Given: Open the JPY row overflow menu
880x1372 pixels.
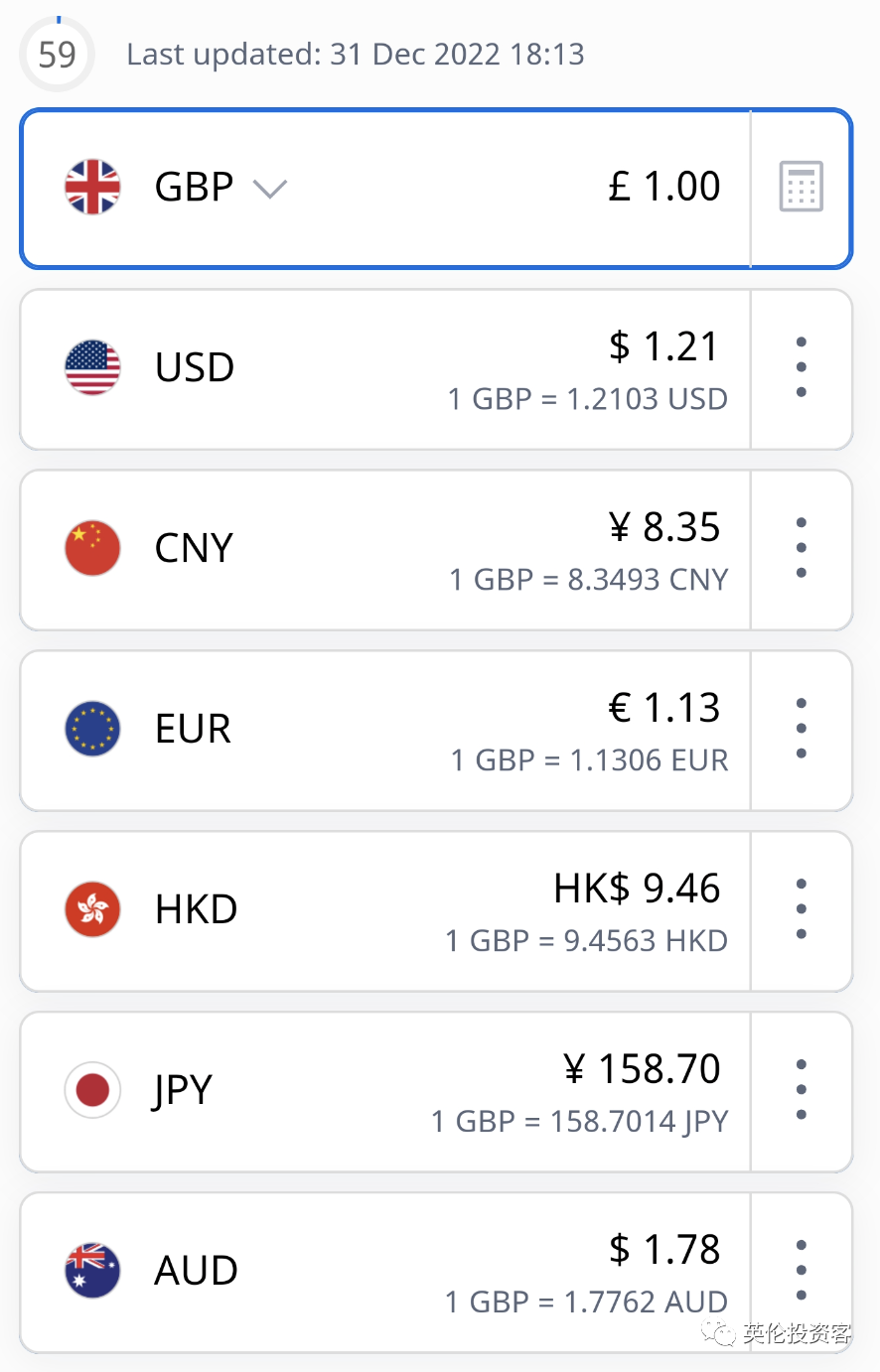Looking at the screenshot, I should pyautogui.click(x=801, y=1090).
